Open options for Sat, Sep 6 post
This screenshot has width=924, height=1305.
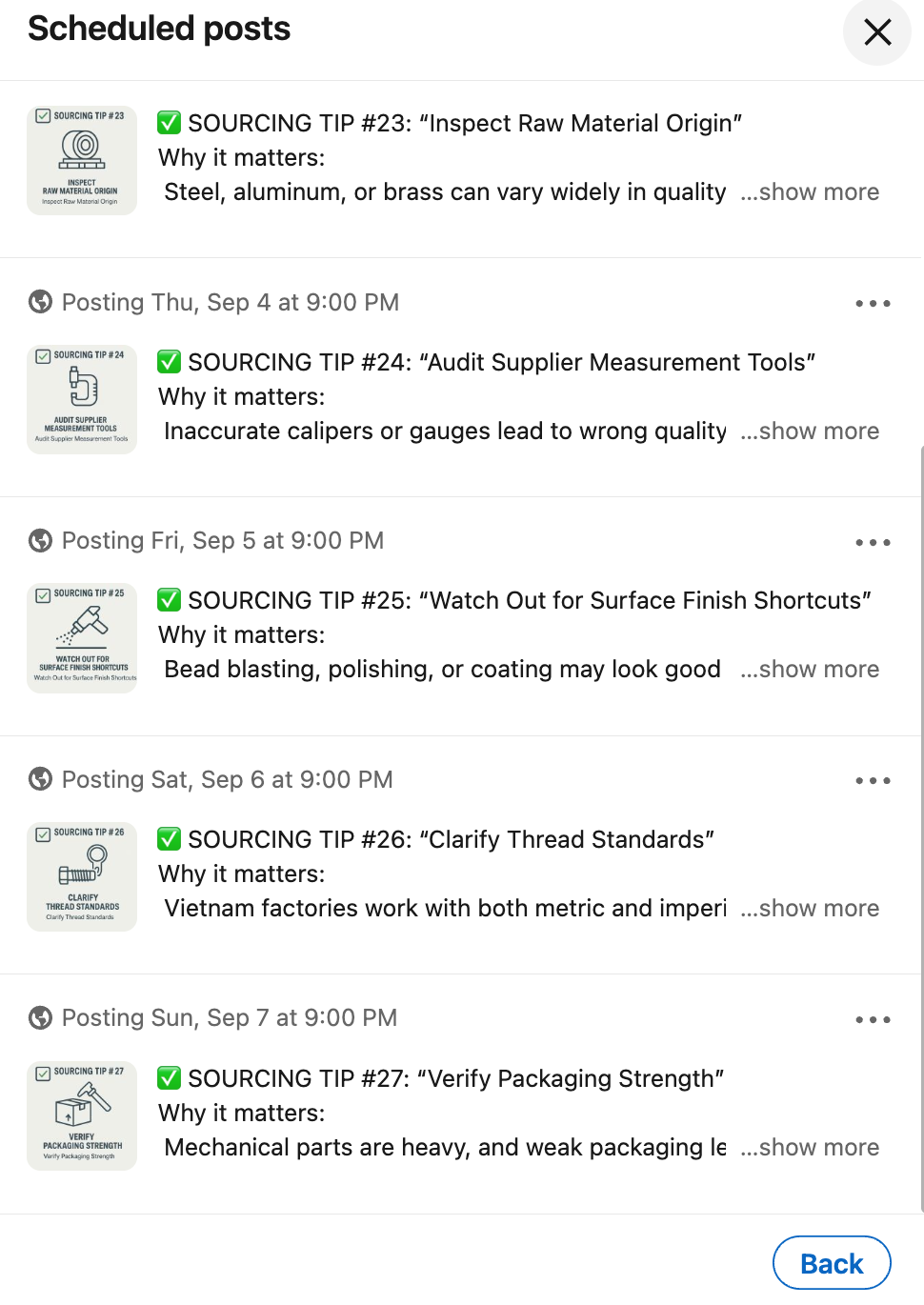tap(873, 781)
